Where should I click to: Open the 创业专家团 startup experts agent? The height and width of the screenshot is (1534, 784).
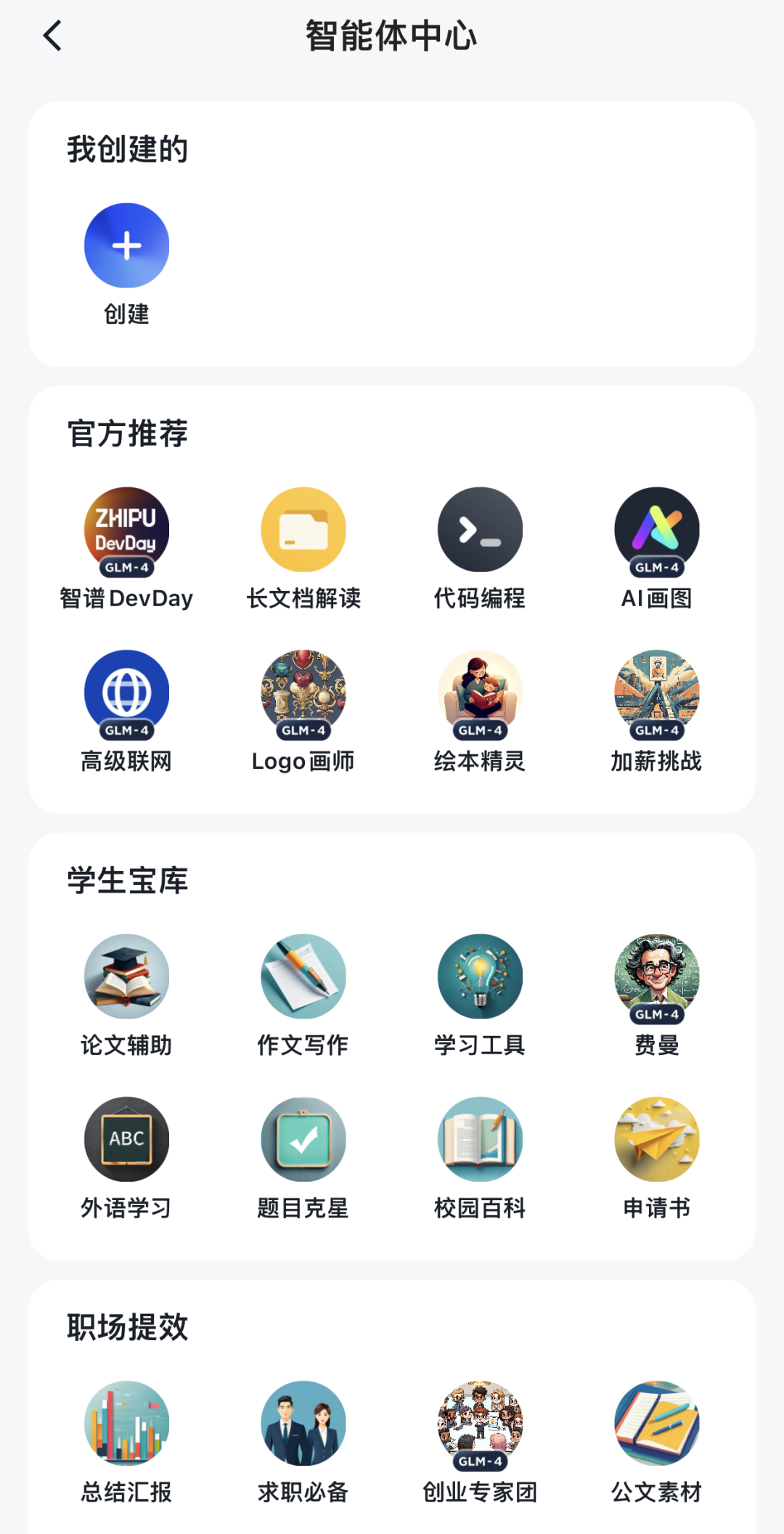(479, 1423)
